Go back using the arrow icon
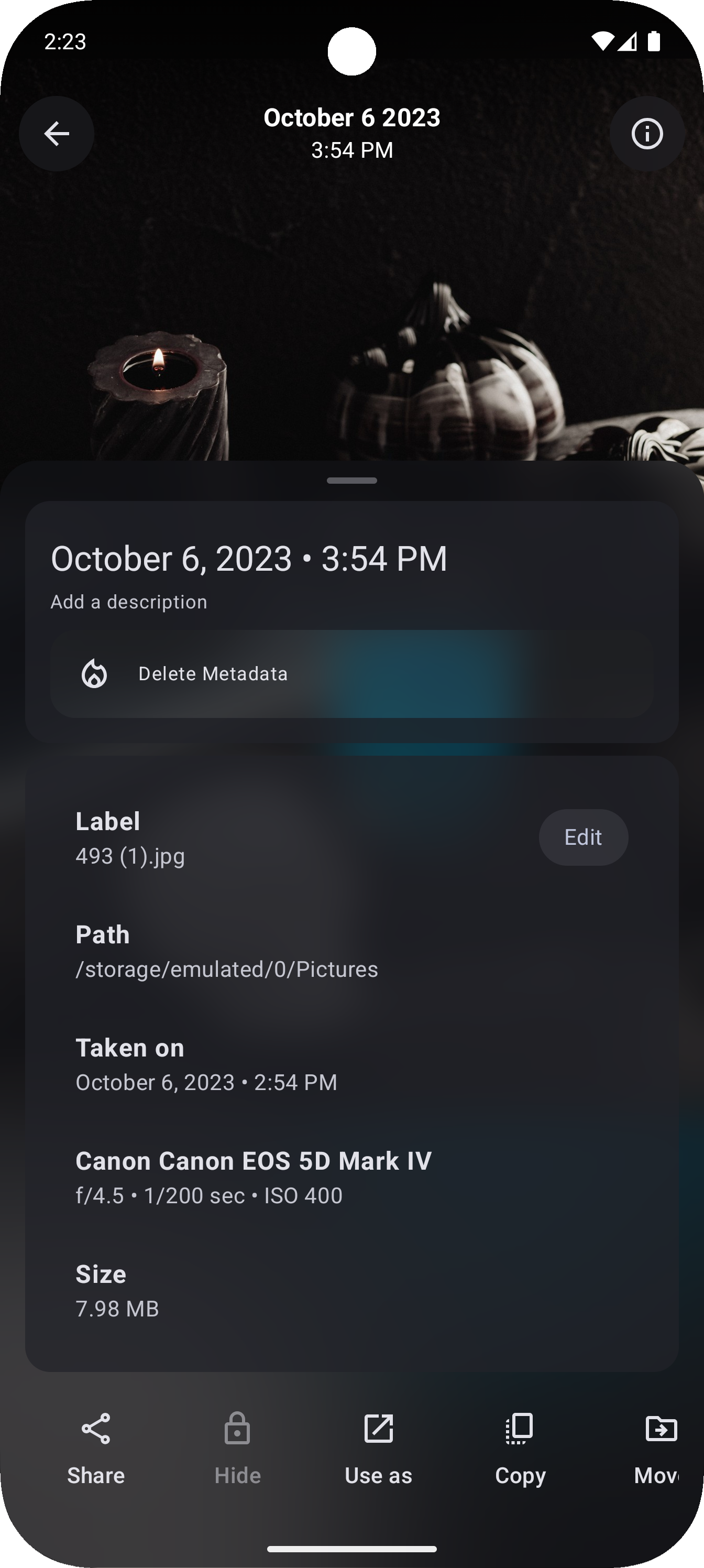704x1568 pixels. pyautogui.click(x=57, y=134)
